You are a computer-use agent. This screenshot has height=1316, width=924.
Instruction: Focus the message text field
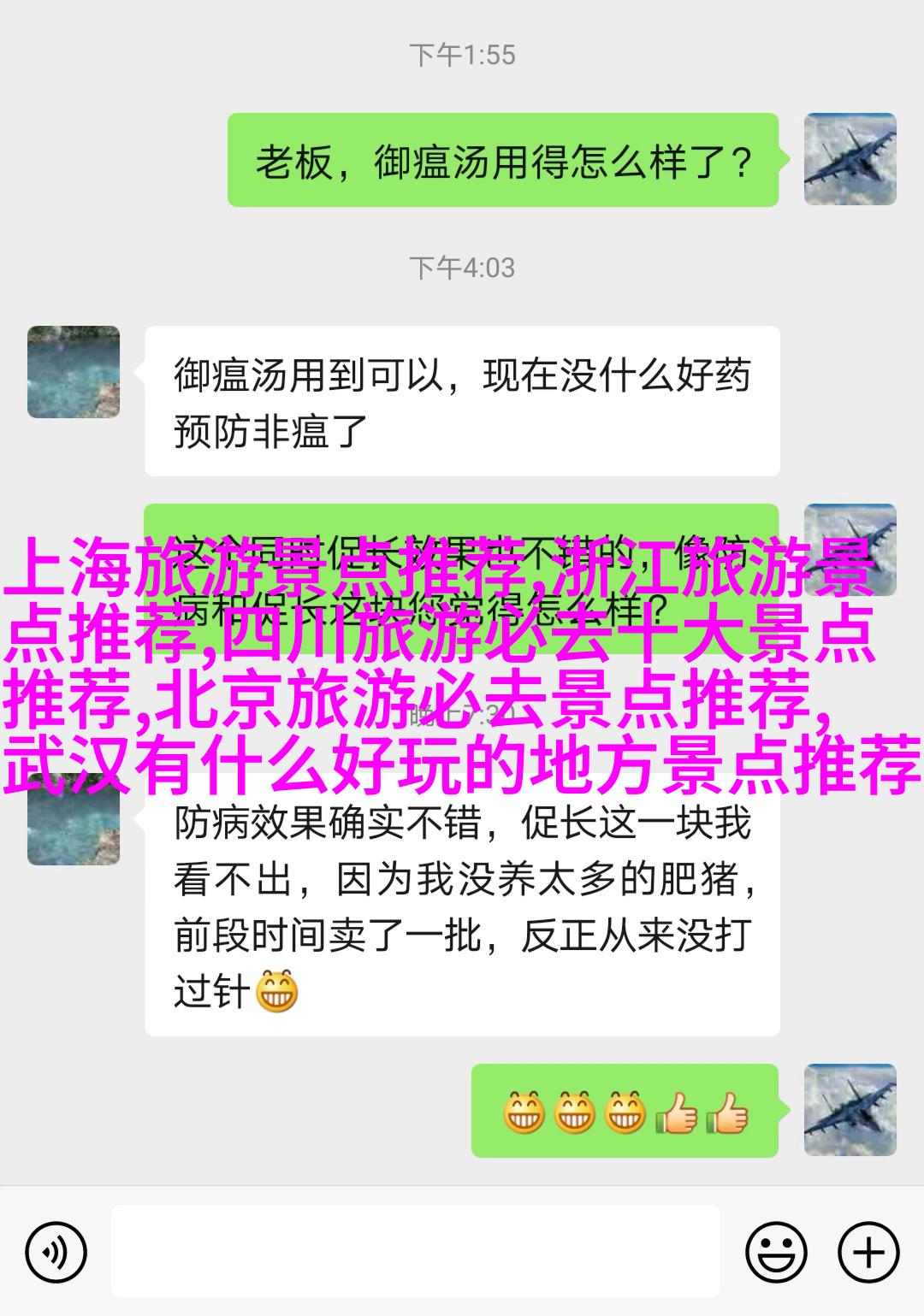coord(415,1252)
